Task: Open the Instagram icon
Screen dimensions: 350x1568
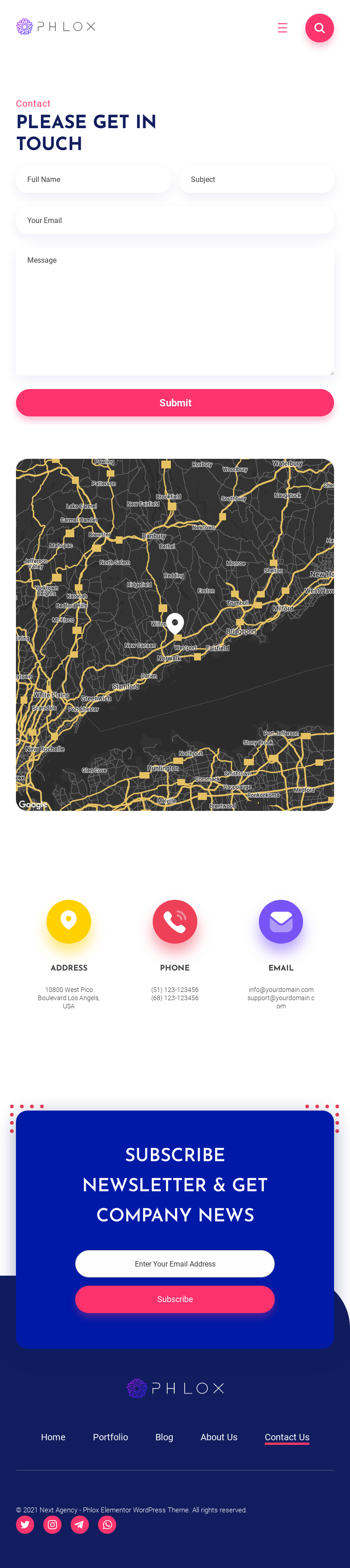Action: 52,1524
